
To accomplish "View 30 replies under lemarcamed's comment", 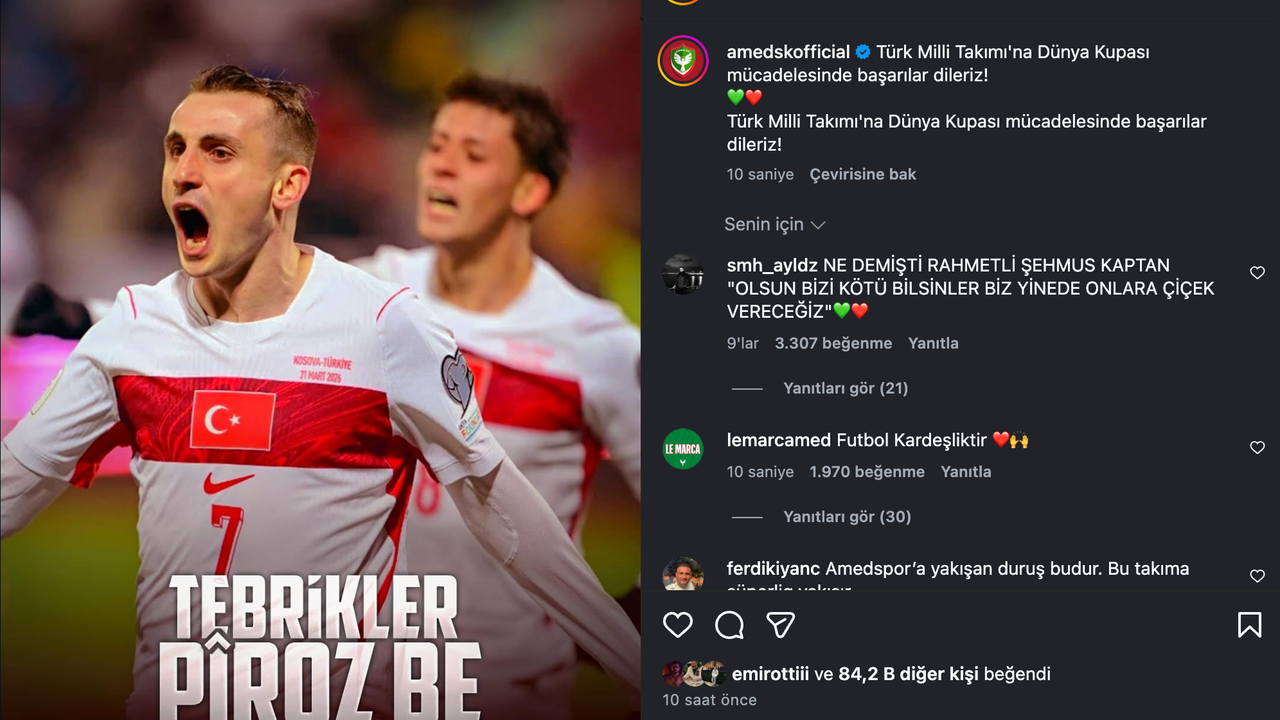I will click(847, 517).
